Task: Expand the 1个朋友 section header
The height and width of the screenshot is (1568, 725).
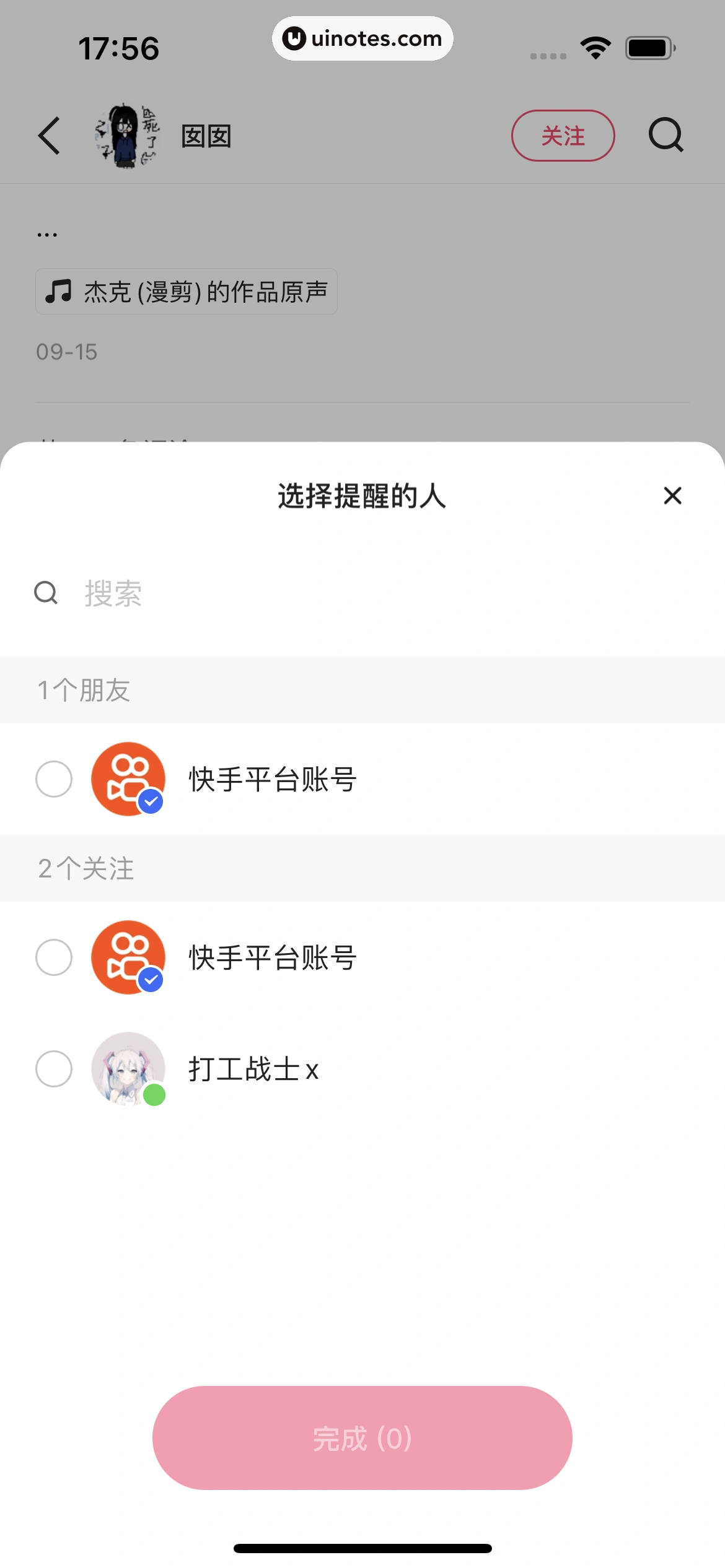Action: tap(84, 690)
